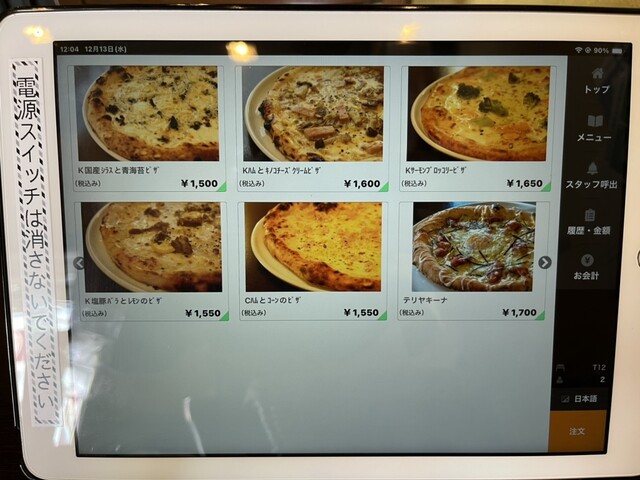Go to previous menu page arrow
This screenshot has width=640, height=480.
[x=79, y=263]
